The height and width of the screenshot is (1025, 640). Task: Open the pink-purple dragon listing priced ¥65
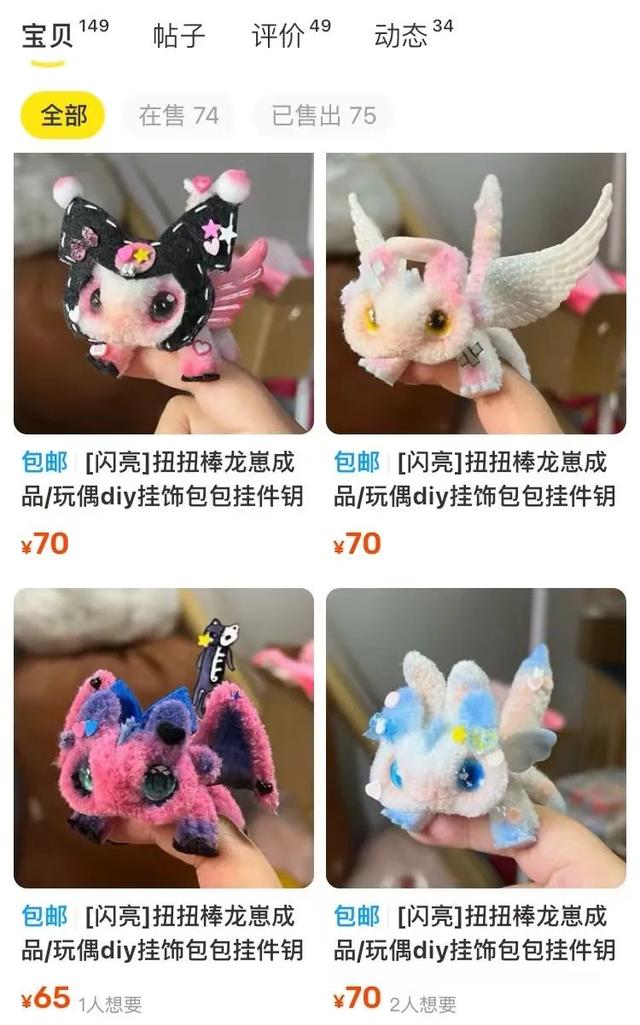(164, 737)
